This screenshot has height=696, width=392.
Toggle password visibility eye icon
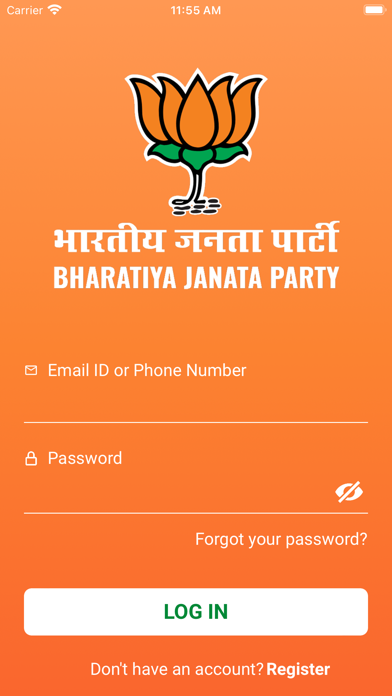(349, 492)
